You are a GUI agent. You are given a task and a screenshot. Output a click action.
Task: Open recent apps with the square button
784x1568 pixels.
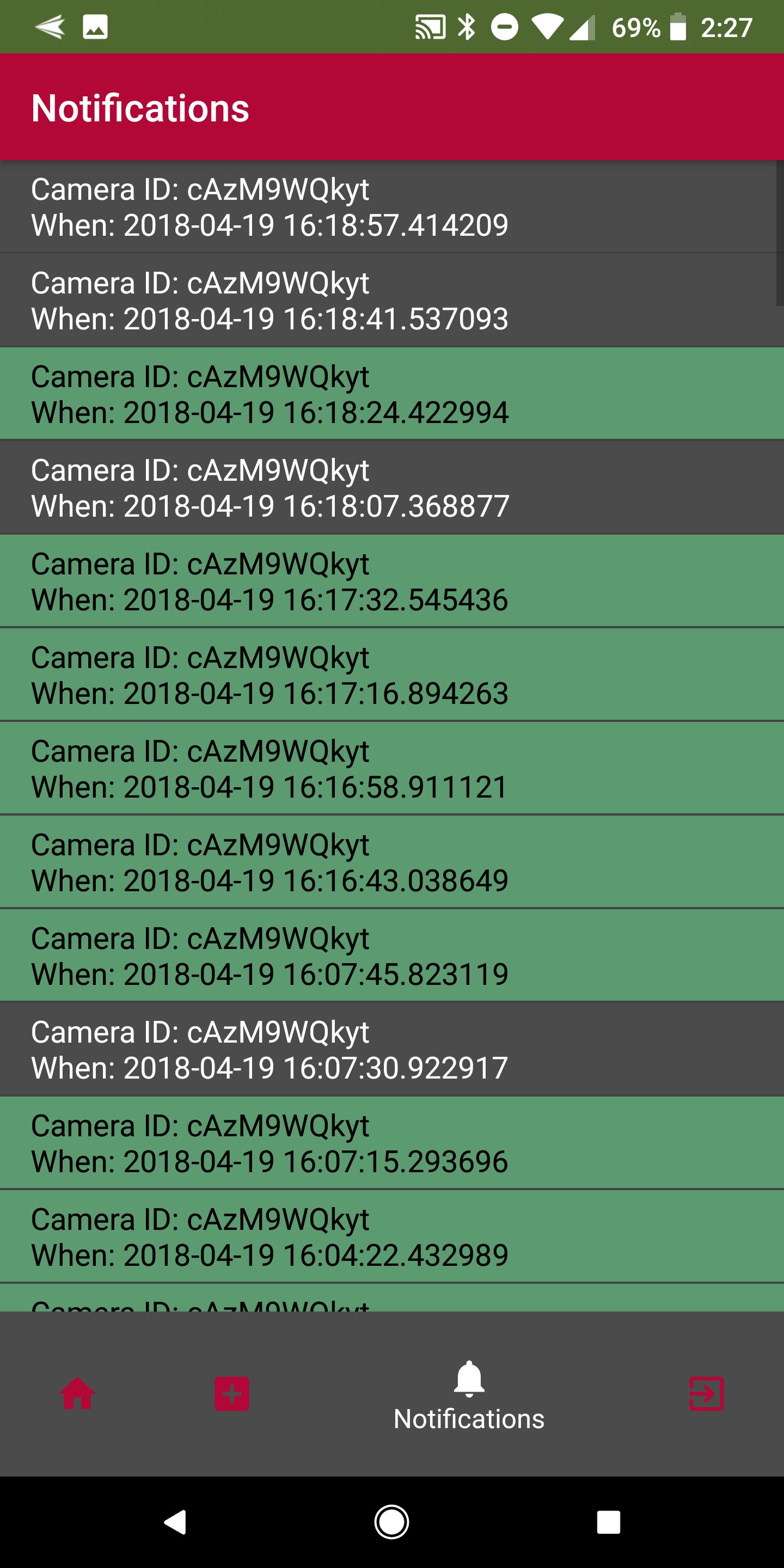[608, 1522]
